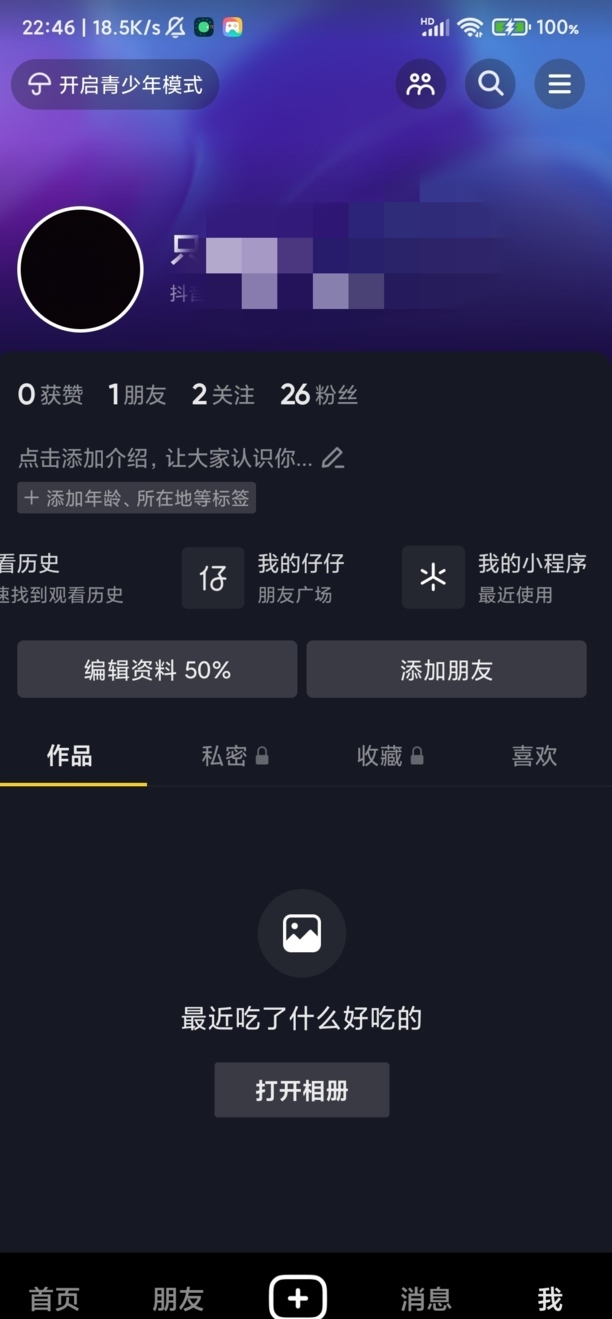This screenshot has width=612, height=1319.
Task: Open 我的小程序 mini programs
Action: point(495,577)
